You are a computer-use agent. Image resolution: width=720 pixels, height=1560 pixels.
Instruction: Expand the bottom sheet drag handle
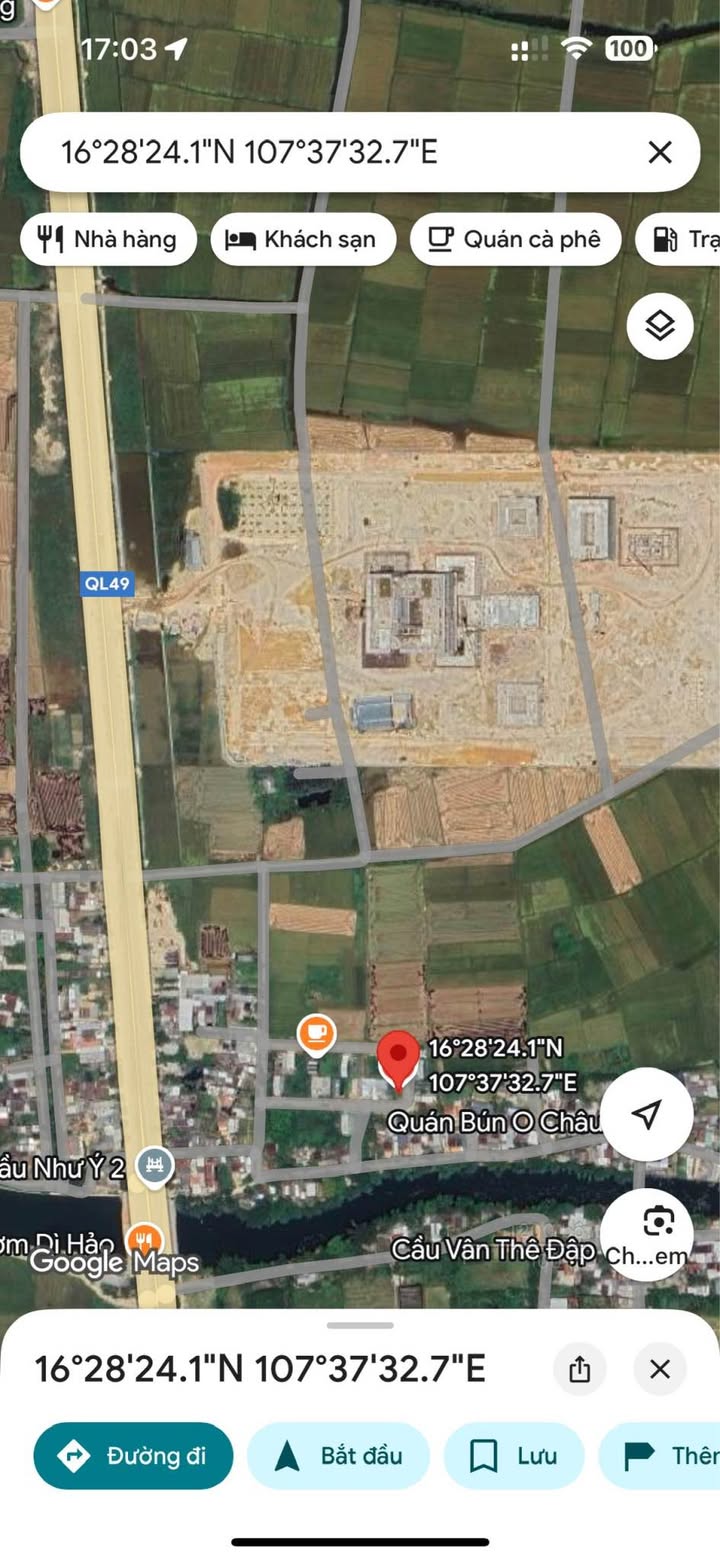[360, 1326]
